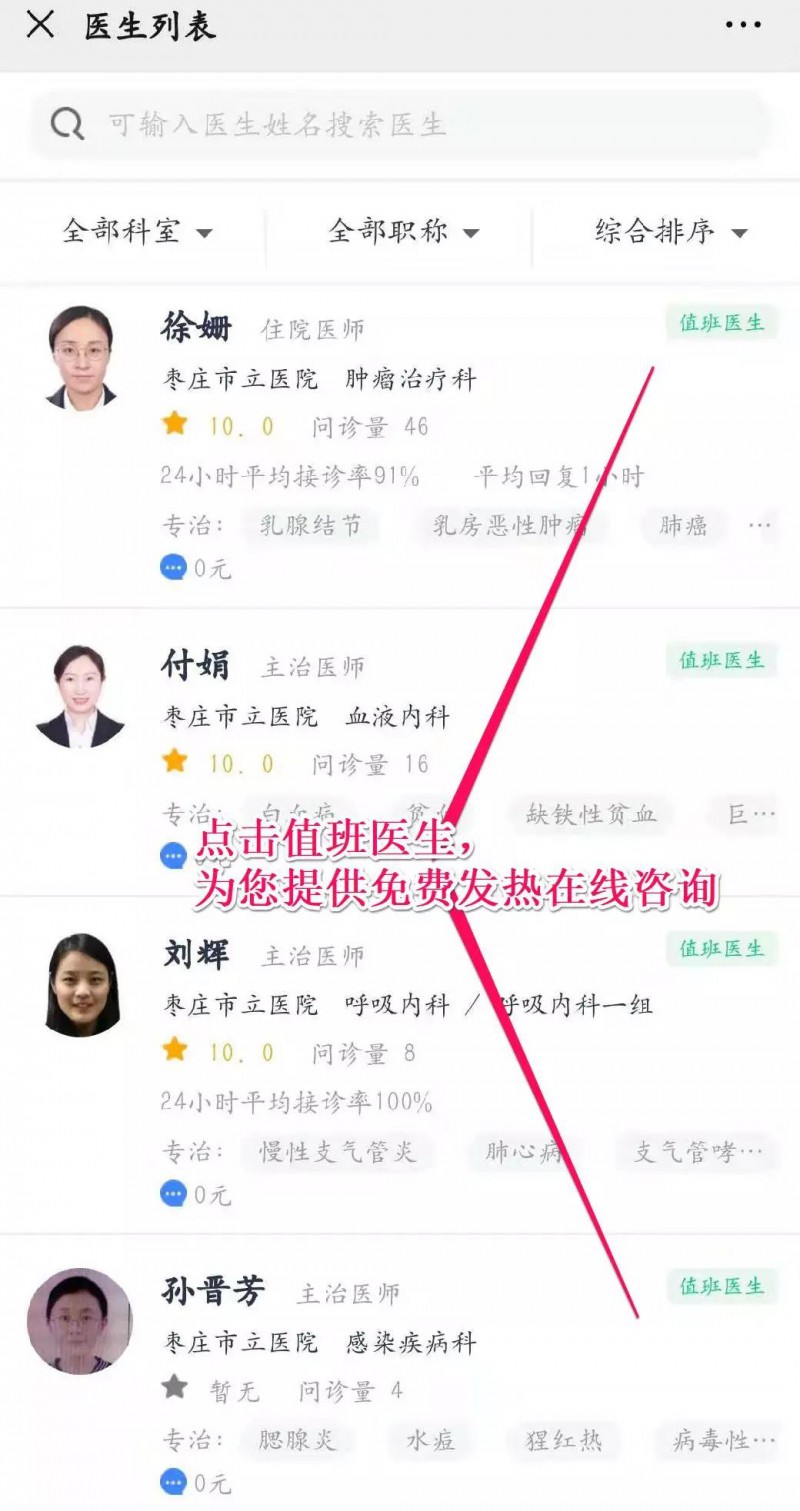
Task: Open the 综合排序 sorting dropdown
Action: [670, 232]
